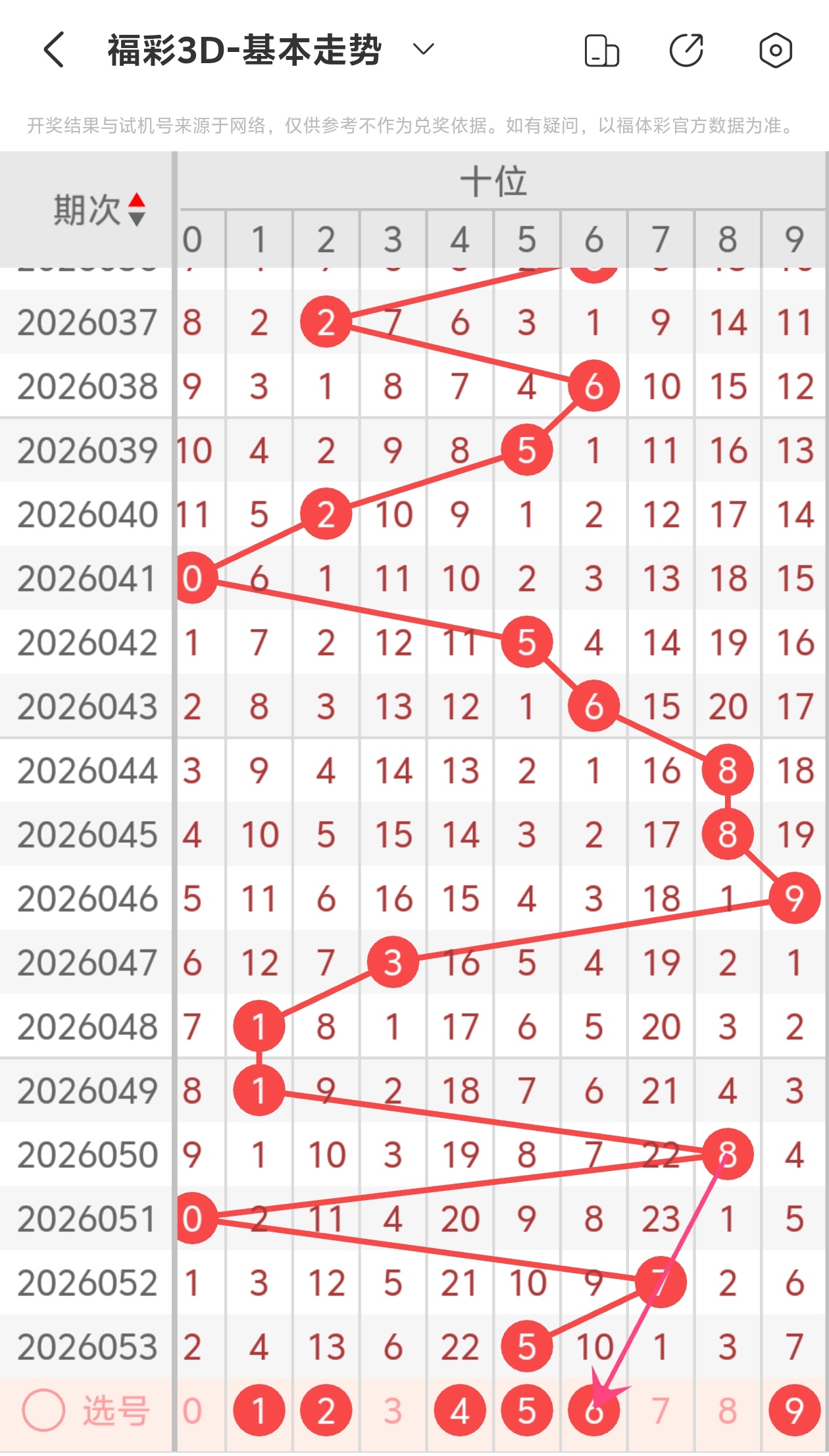Select number 8 in the 选号 row
829x1456 pixels.
(727, 1411)
